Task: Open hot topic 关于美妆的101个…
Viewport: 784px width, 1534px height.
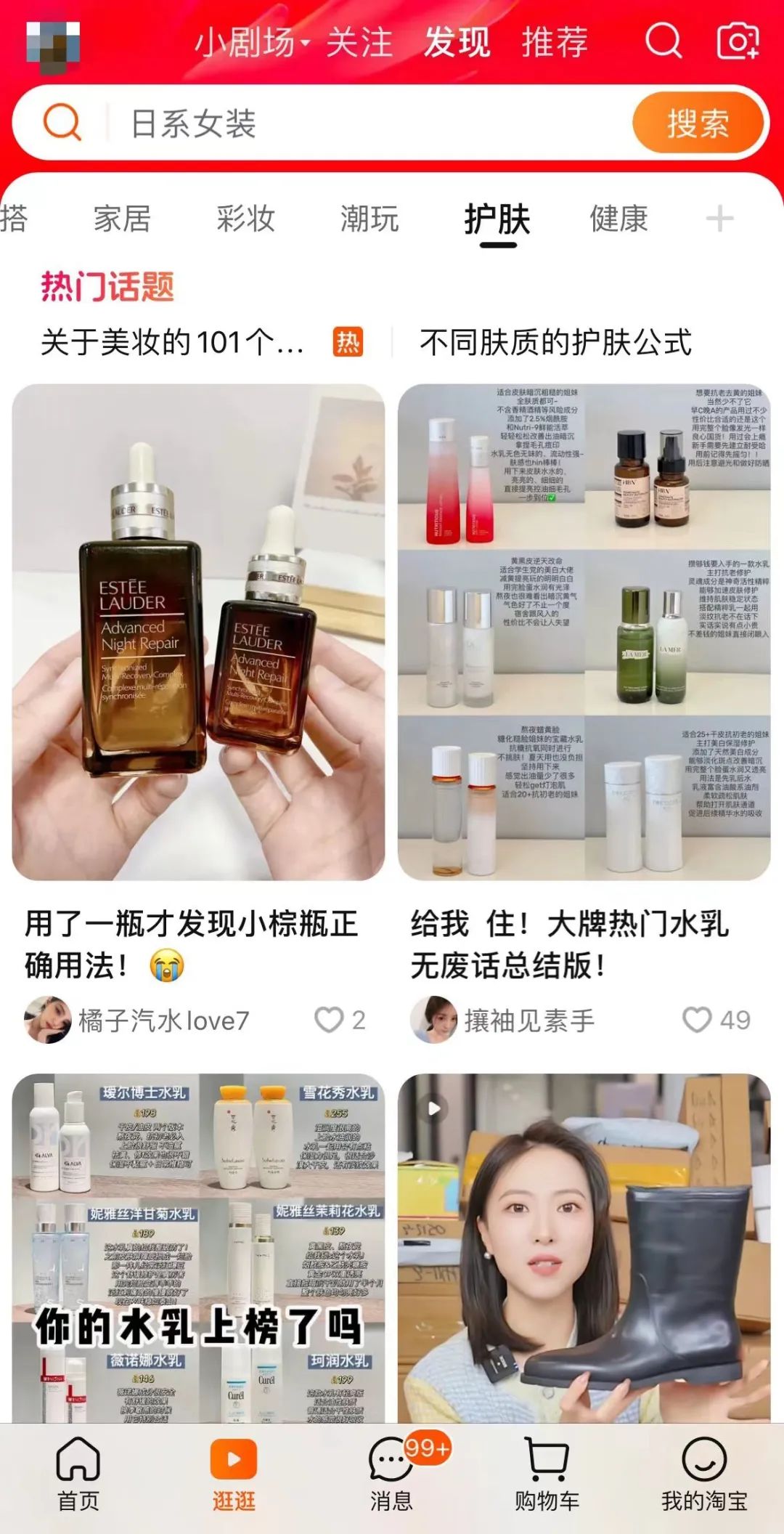Action: 173,342
